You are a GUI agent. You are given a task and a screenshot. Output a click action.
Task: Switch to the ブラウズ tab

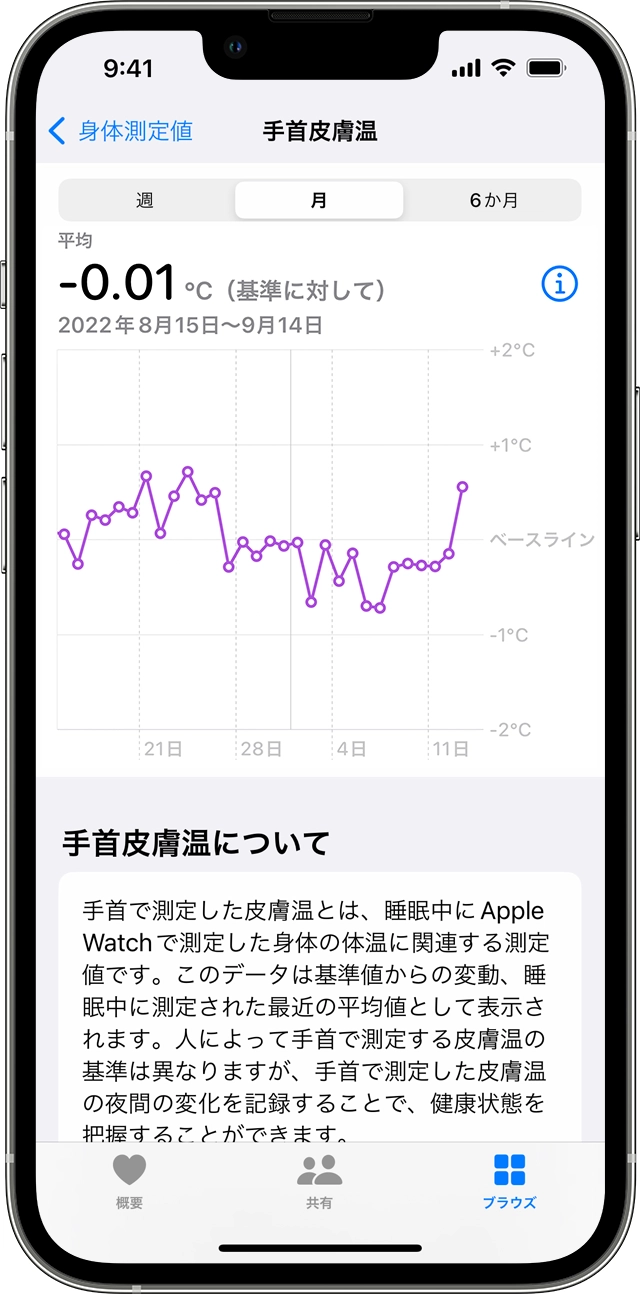point(509,1181)
